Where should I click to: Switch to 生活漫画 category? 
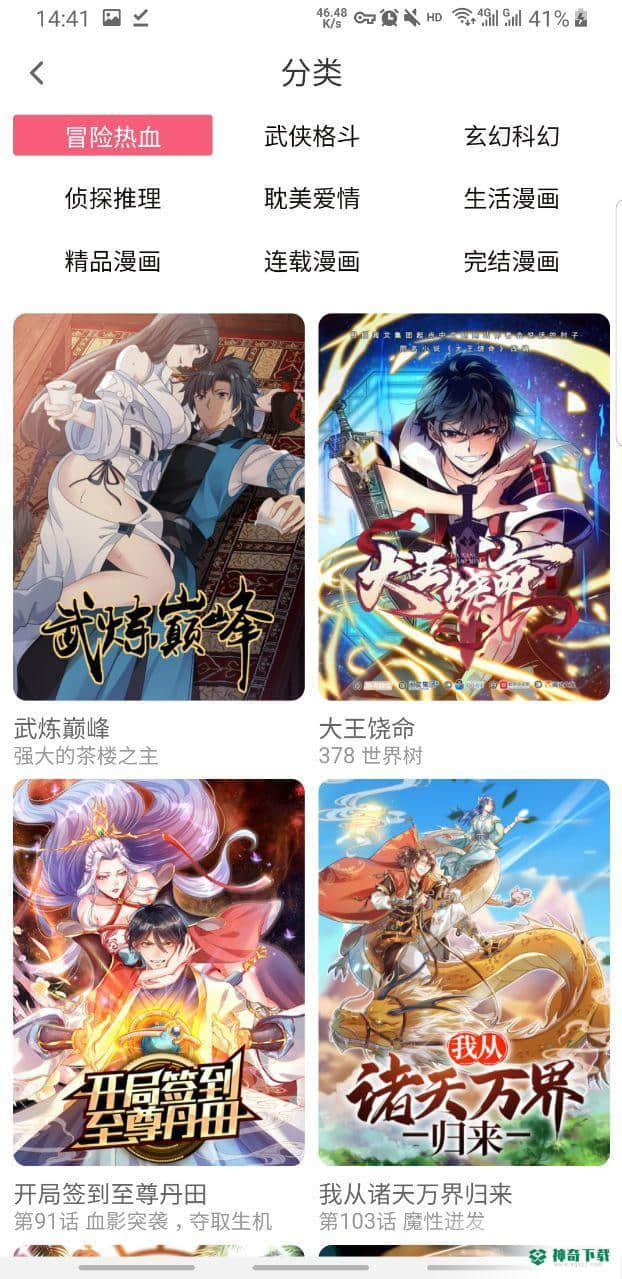pyautogui.click(x=511, y=198)
